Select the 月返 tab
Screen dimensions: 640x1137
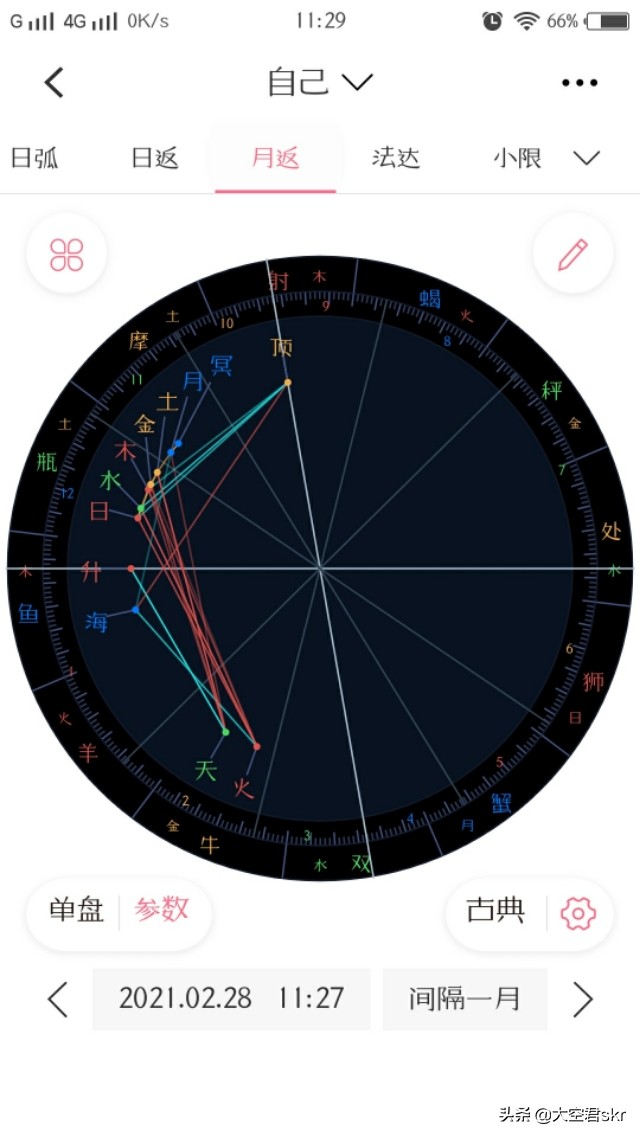(275, 157)
